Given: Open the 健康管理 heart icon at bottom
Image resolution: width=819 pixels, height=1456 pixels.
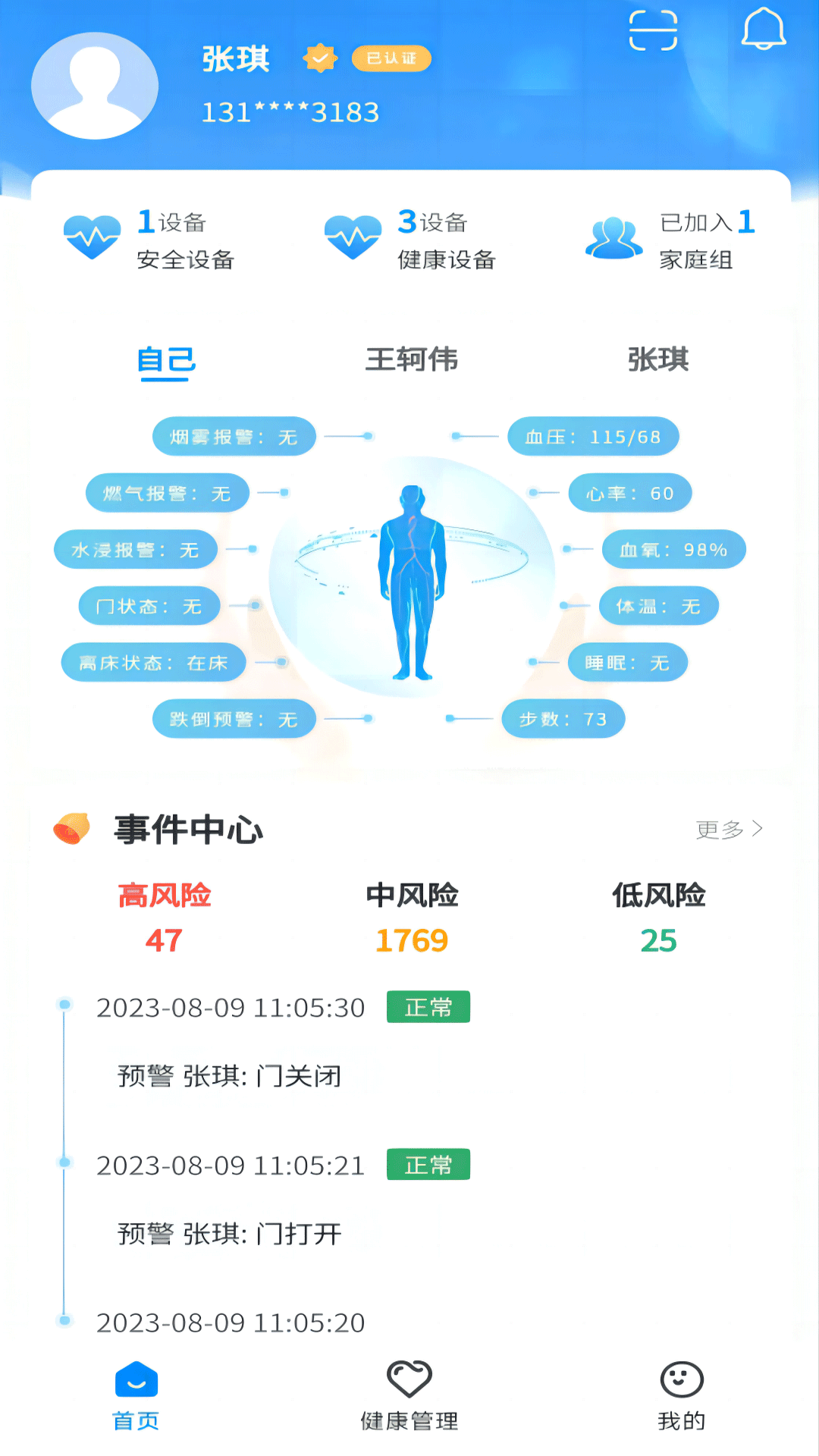Looking at the screenshot, I should [x=409, y=1380].
